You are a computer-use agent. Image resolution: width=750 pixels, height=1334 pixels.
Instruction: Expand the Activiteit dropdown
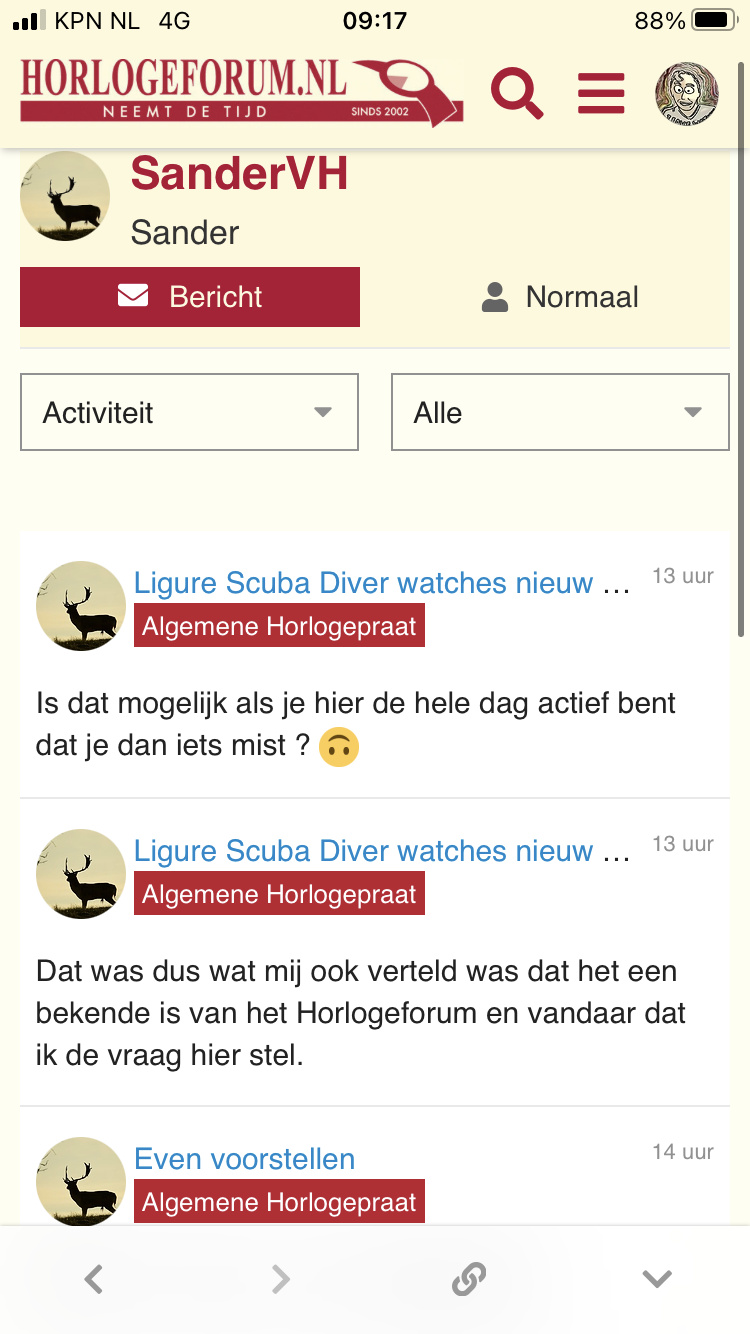(x=189, y=412)
